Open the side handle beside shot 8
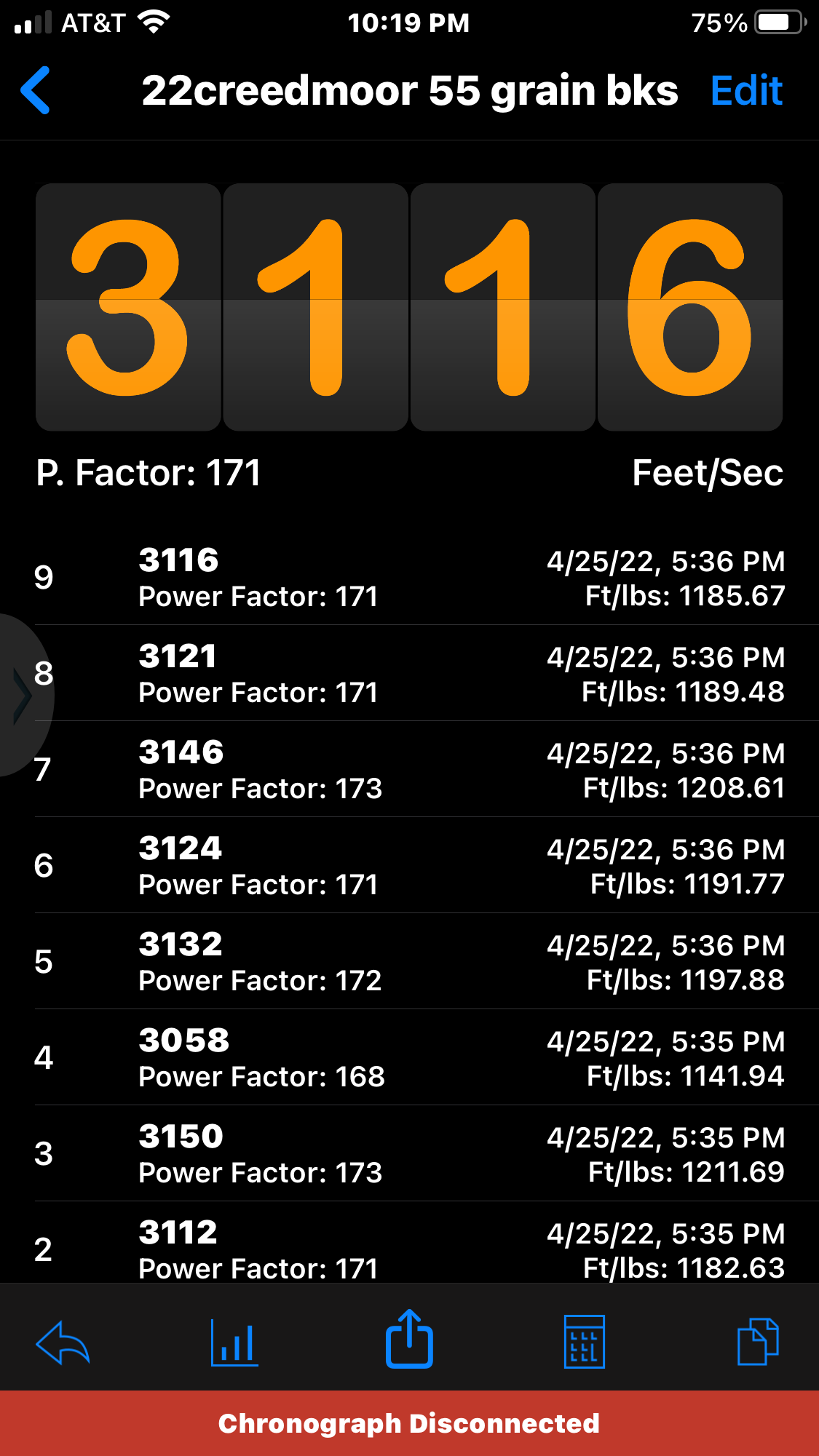The width and height of the screenshot is (819, 1456). click(x=22, y=696)
